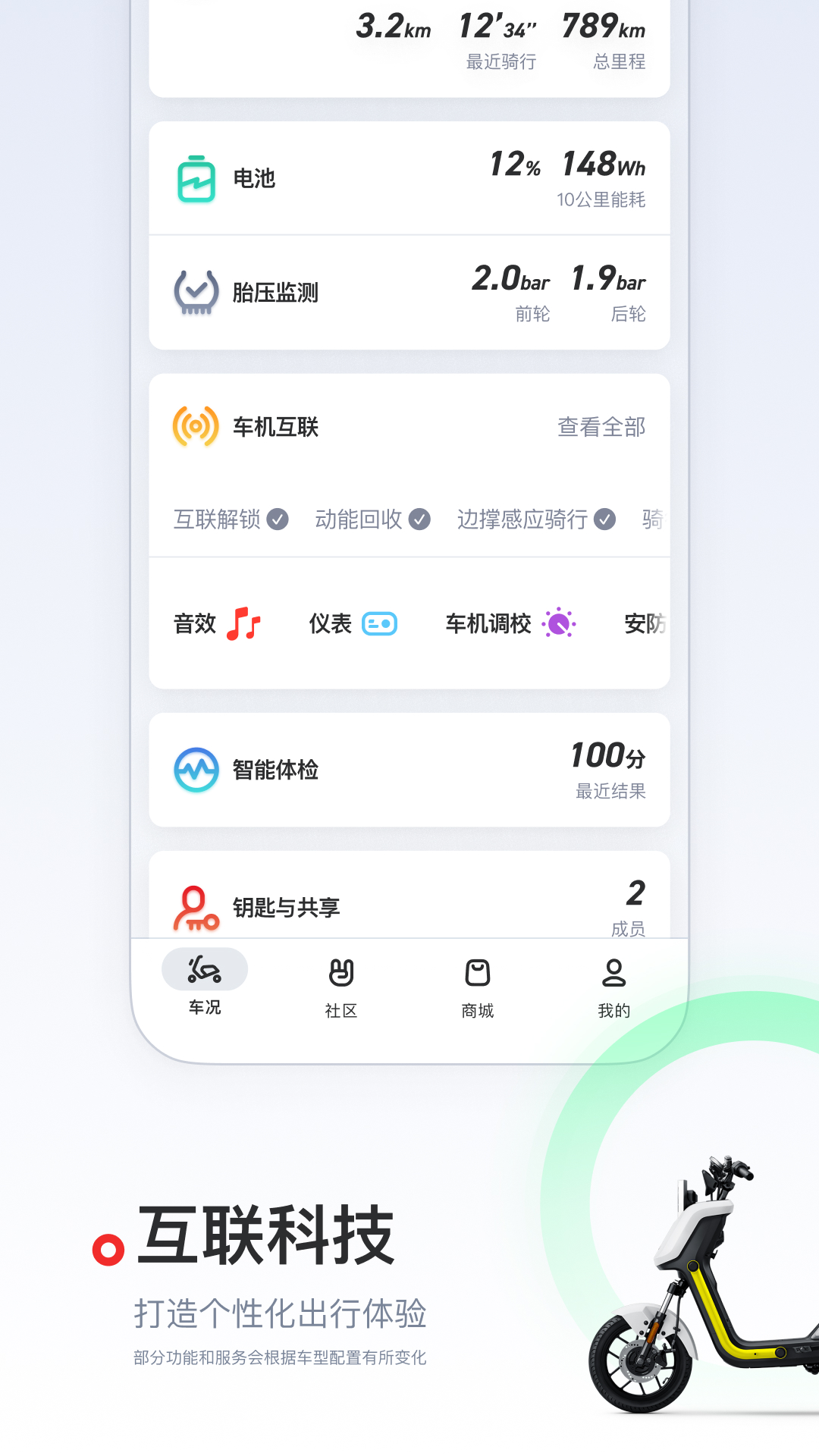This screenshot has height=1456, width=819.
Task: Open 查看全部 to view all settings
Action: (600, 427)
